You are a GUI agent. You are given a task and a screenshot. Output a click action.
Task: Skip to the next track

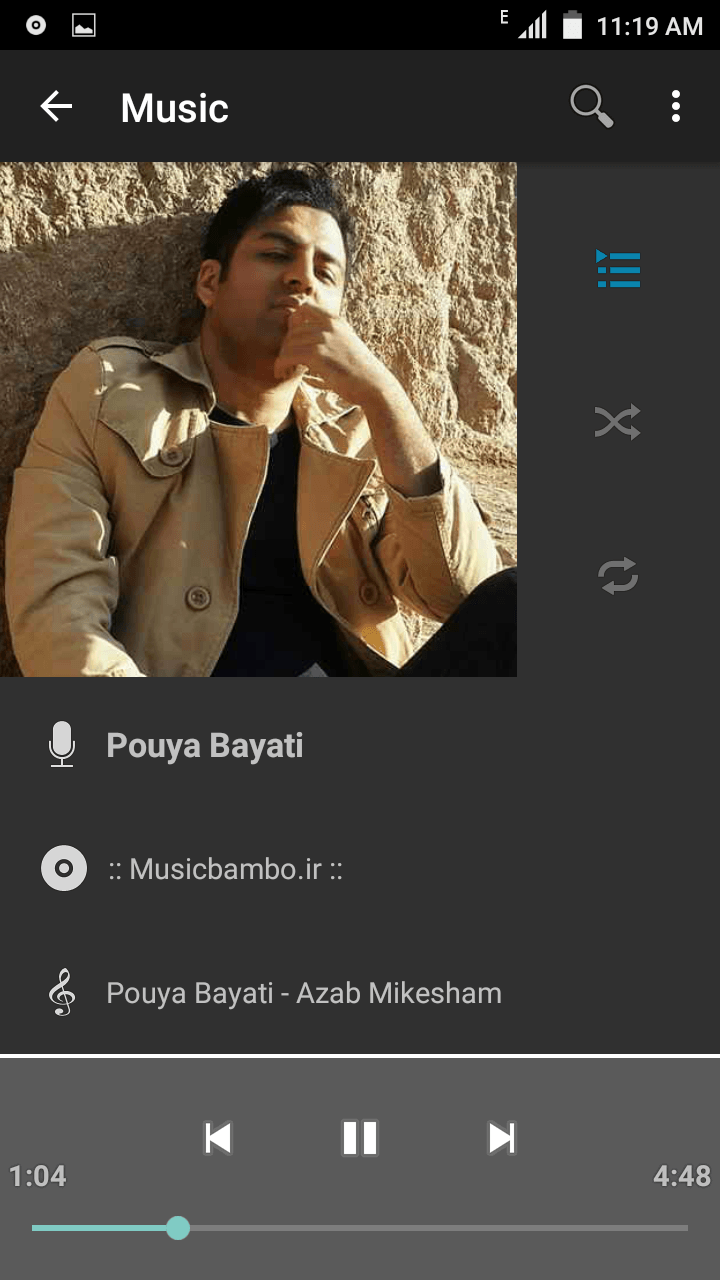[501, 1138]
